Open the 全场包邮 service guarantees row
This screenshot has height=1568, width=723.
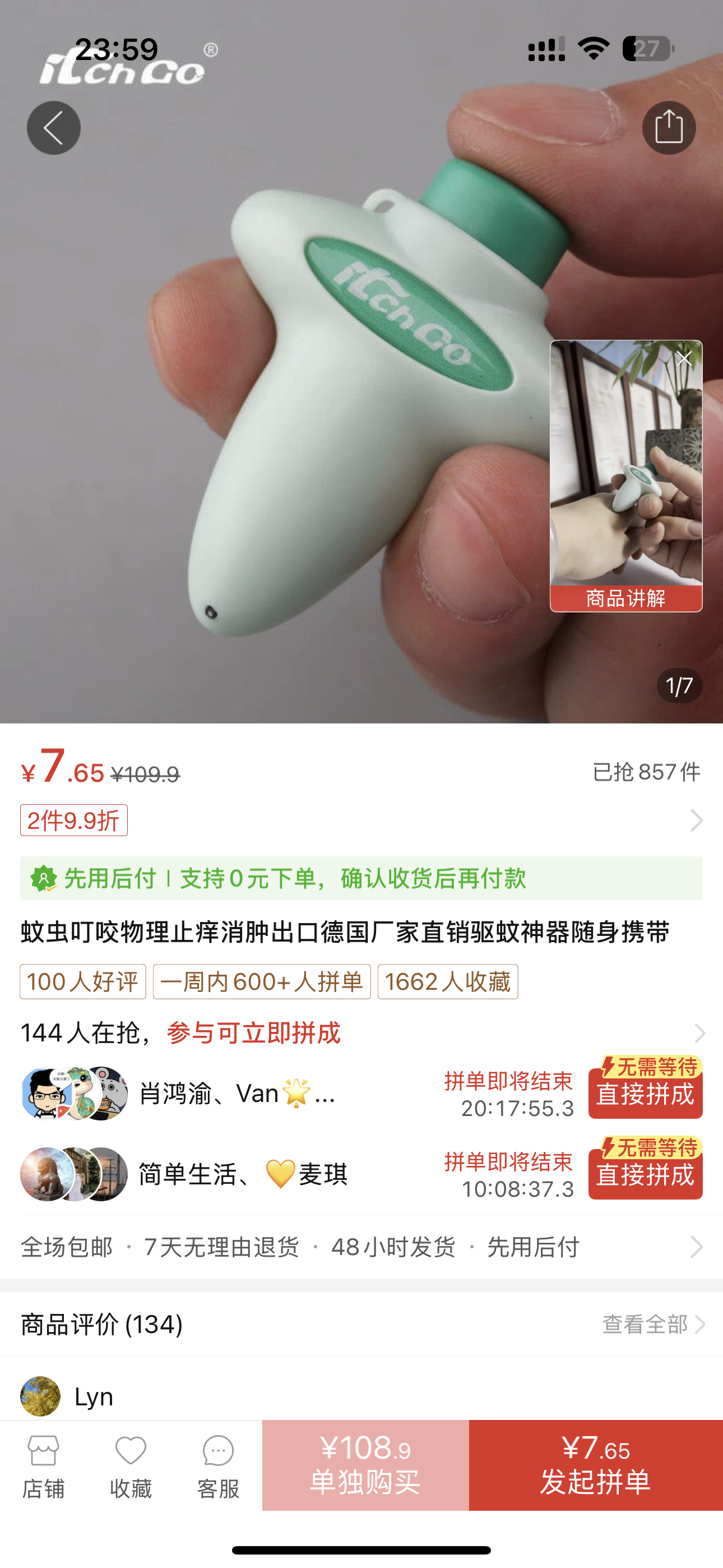click(361, 1247)
